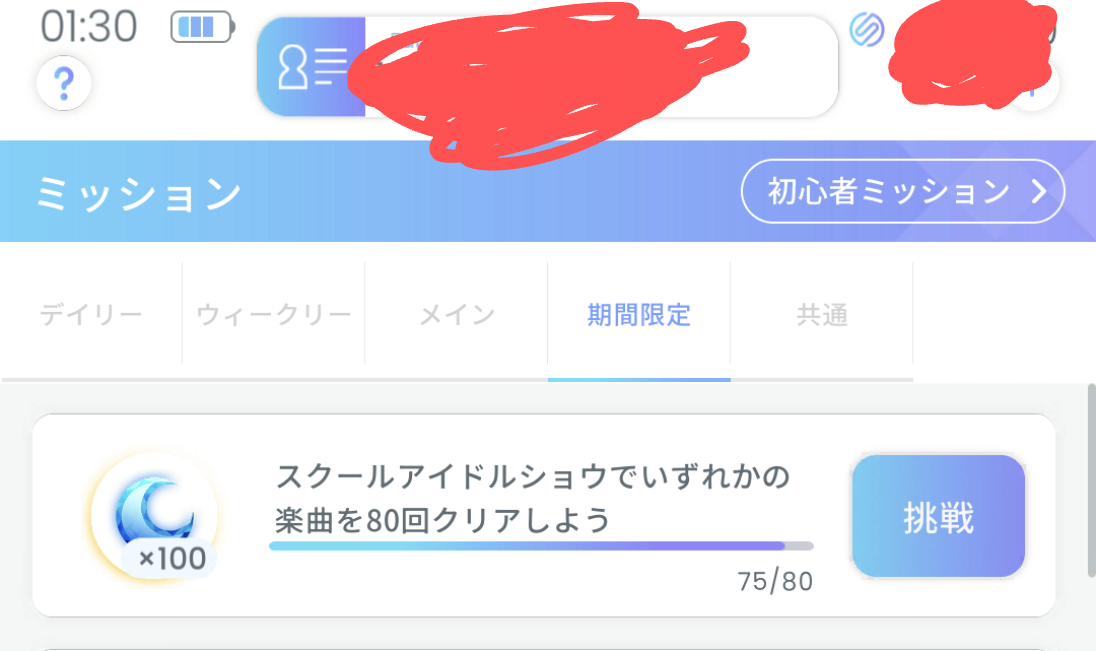The image size is (1096, 651).
Task: Select the 期間限定 tab
Action: pyautogui.click(x=639, y=316)
